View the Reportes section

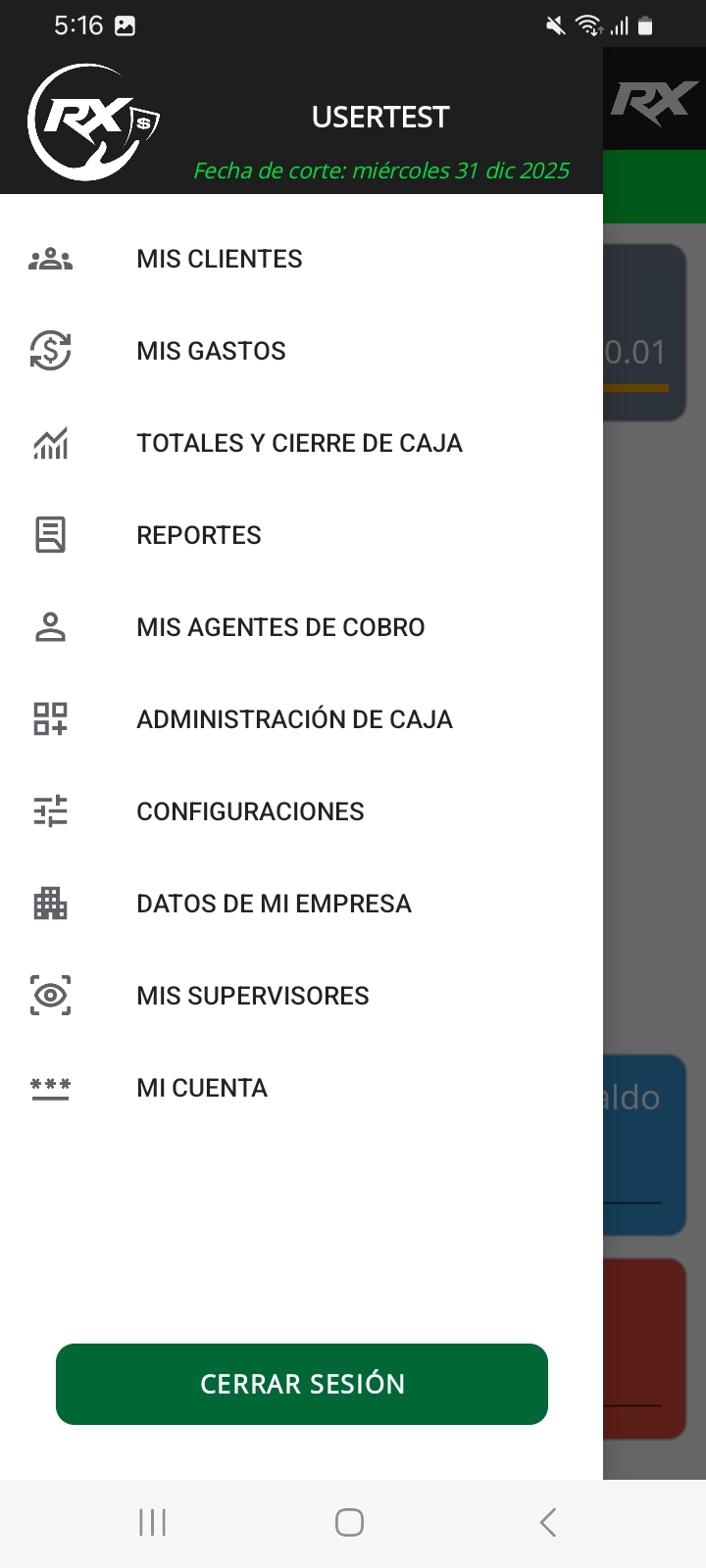point(199,535)
